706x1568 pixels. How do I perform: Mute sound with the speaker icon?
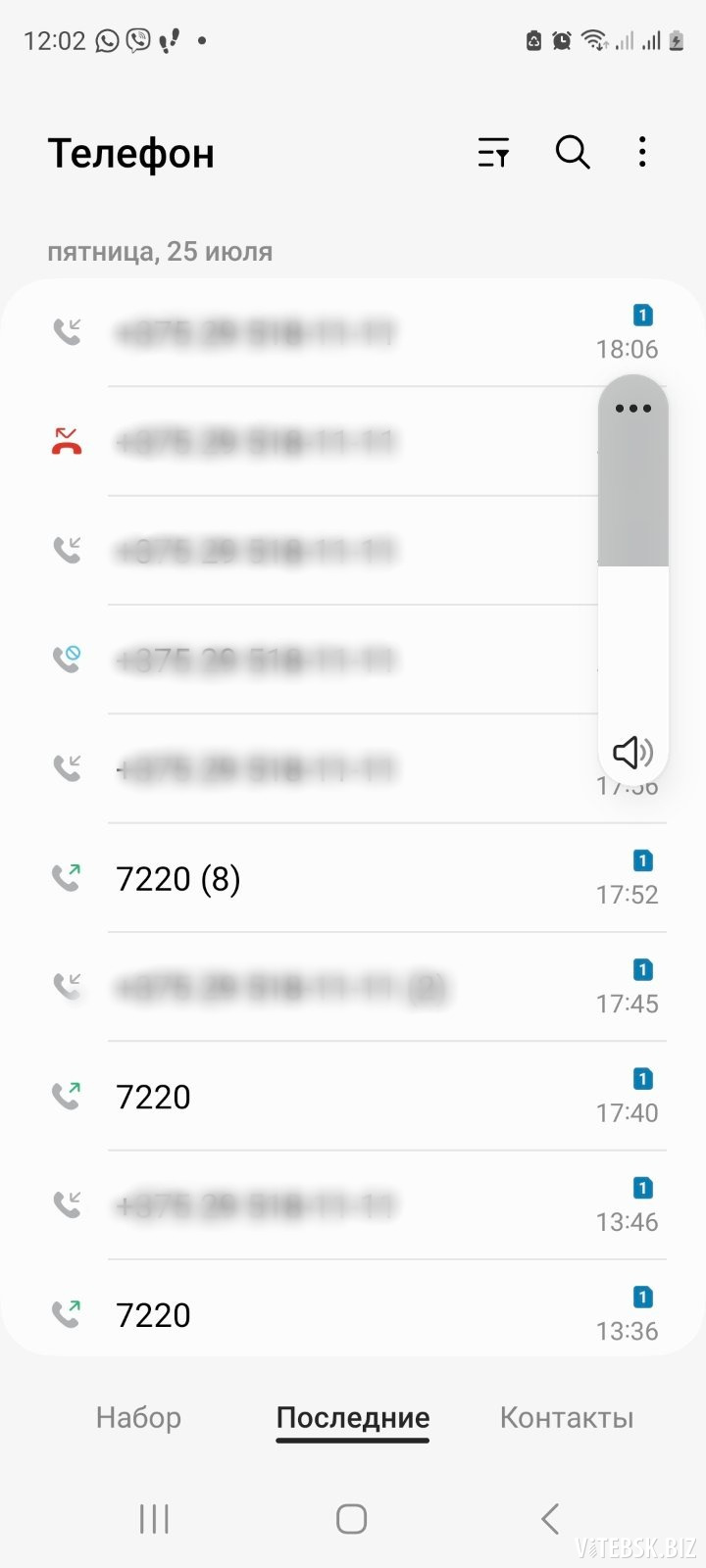click(632, 752)
